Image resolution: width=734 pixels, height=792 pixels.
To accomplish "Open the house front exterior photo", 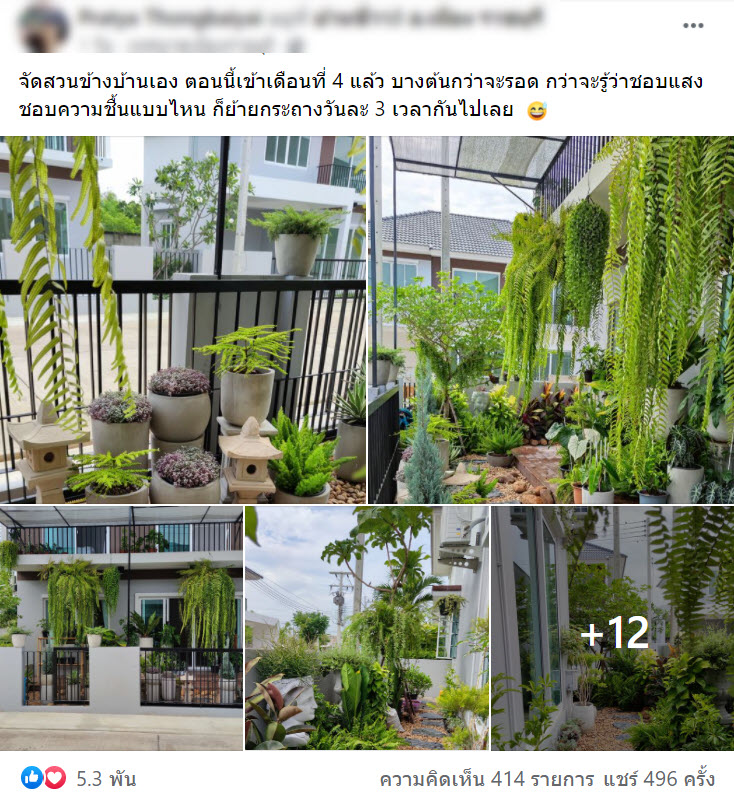I will pyautogui.click(x=121, y=628).
